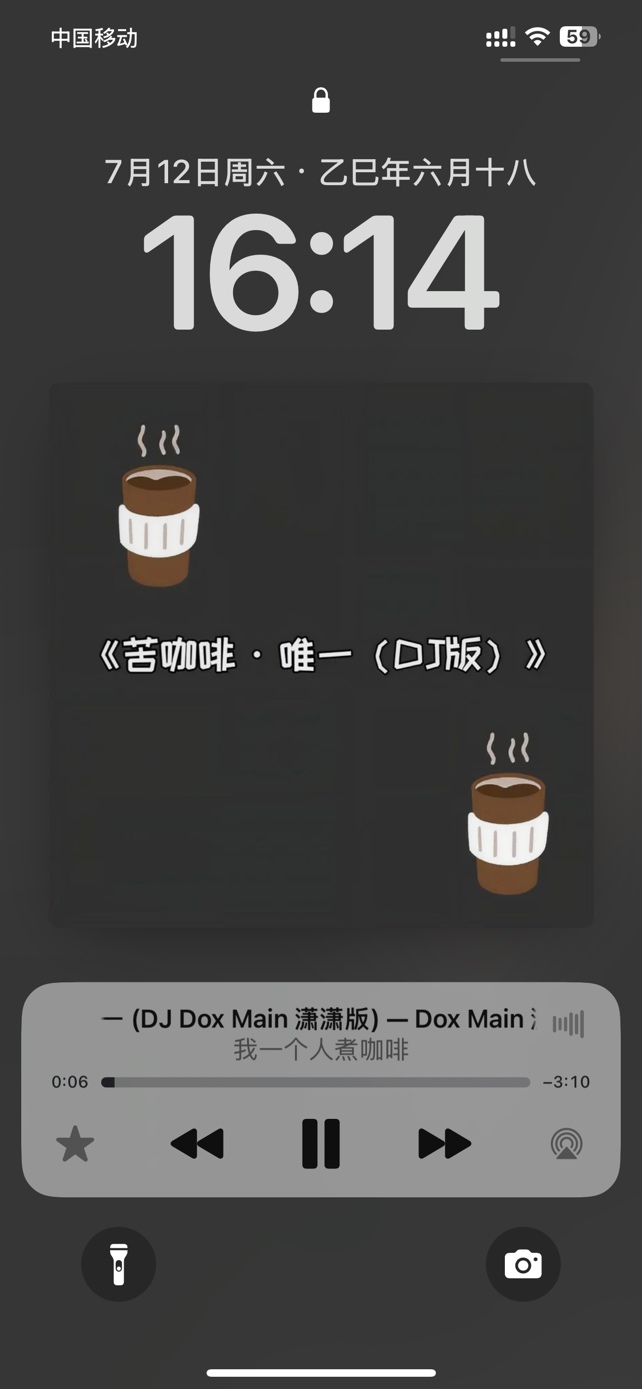Skip to the next track

pos(444,1143)
